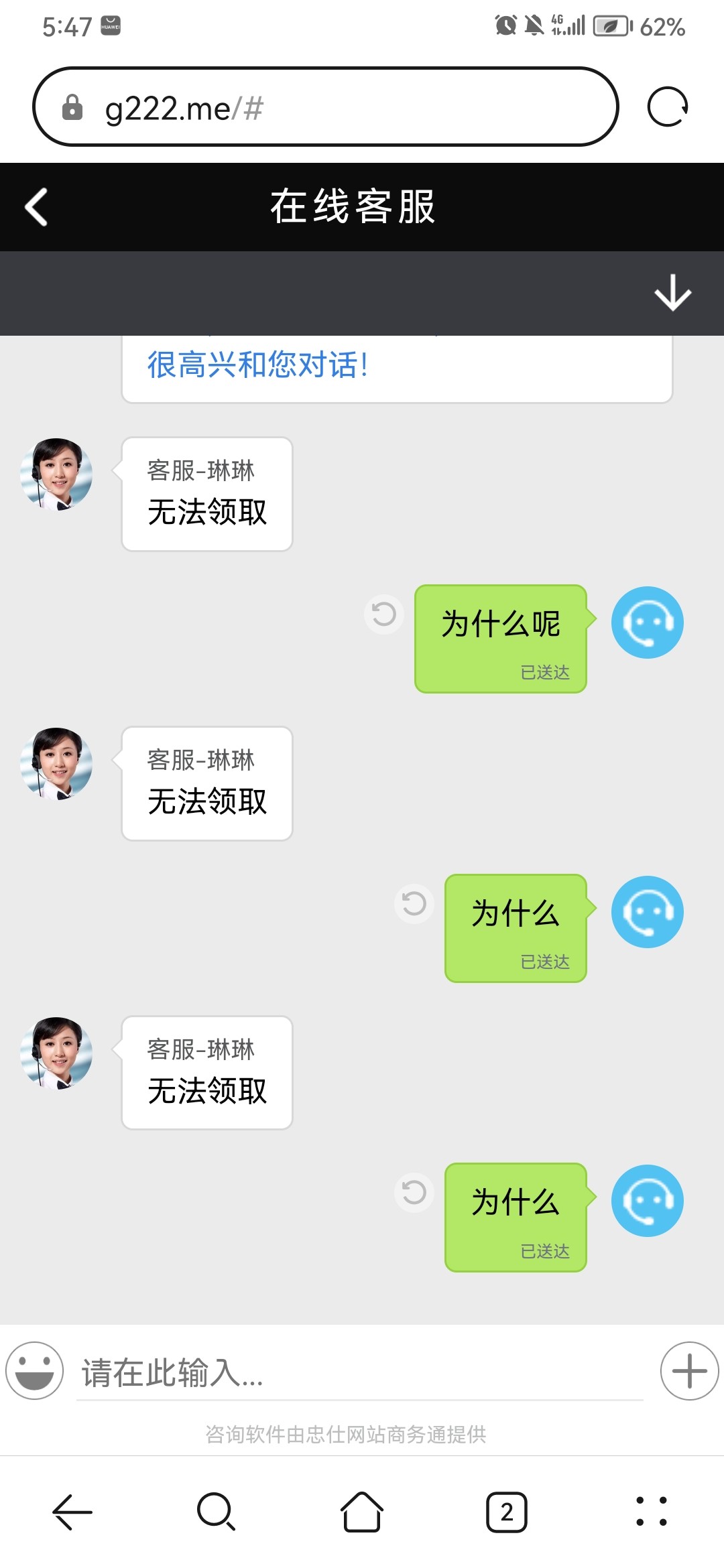View the 2 open tabs
724x1568 pixels.
tap(507, 1512)
